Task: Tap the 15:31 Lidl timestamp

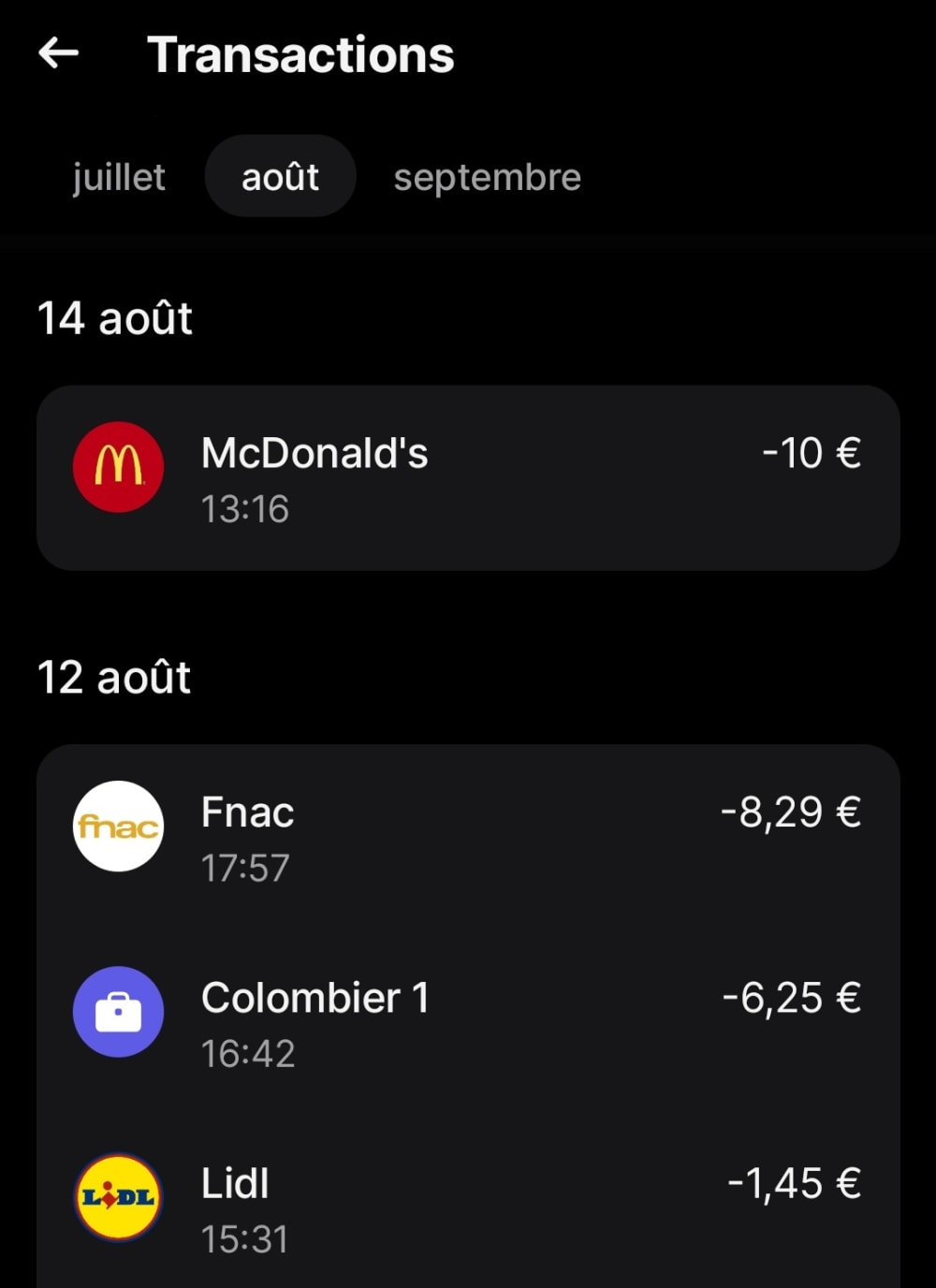Action: [245, 1238]
